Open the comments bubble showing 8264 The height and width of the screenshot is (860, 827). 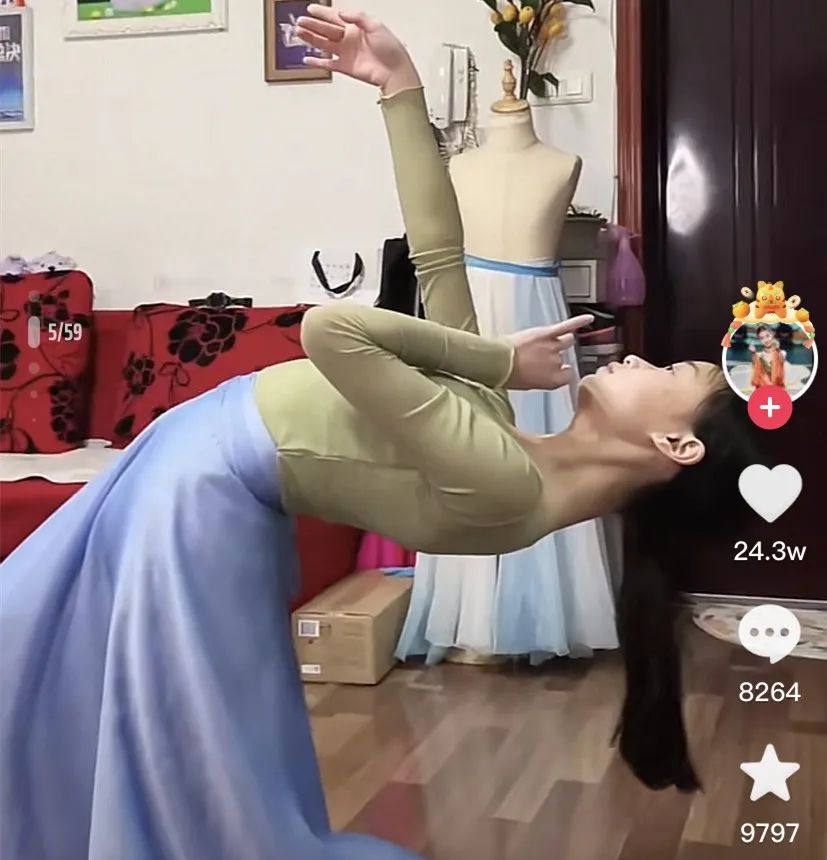769,634
